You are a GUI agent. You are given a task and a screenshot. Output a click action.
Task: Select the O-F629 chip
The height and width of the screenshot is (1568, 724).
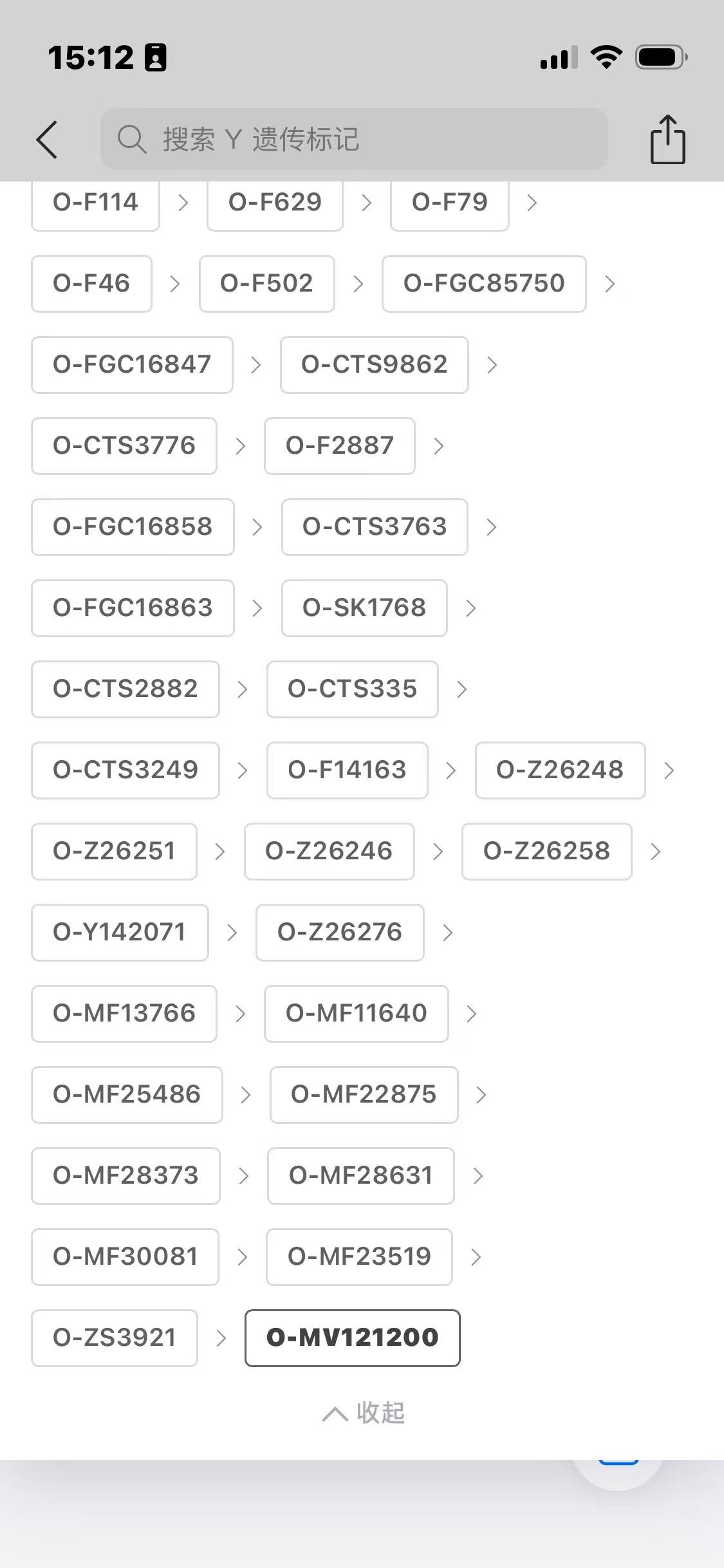tap(275, 203)
